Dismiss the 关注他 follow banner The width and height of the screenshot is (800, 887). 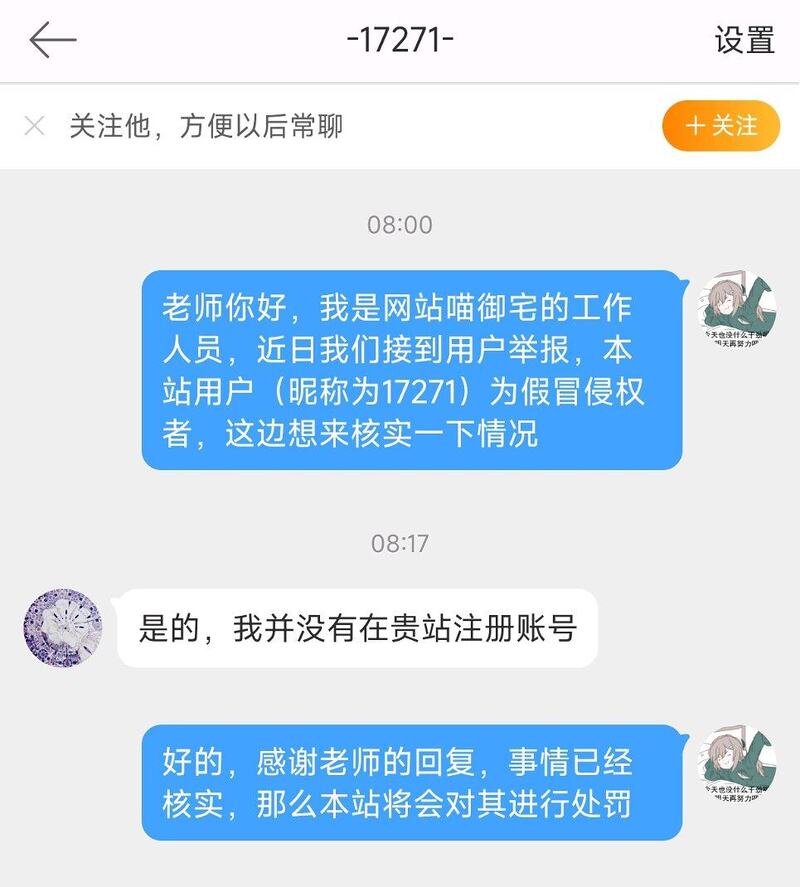point(34,126)
